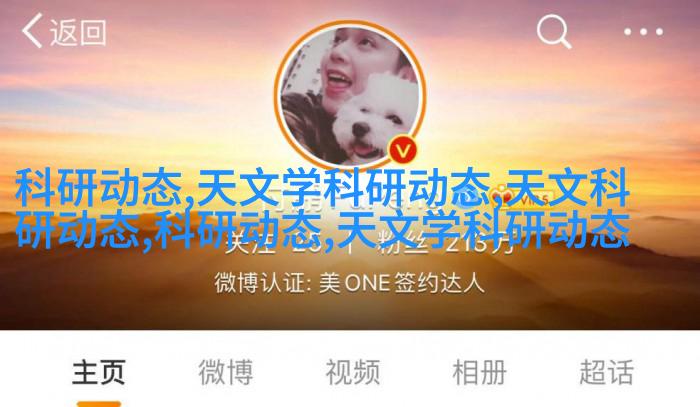Switch to the 超话 tab
The height and width of the screenshot is (407, 700).
[x=605, y=373]
